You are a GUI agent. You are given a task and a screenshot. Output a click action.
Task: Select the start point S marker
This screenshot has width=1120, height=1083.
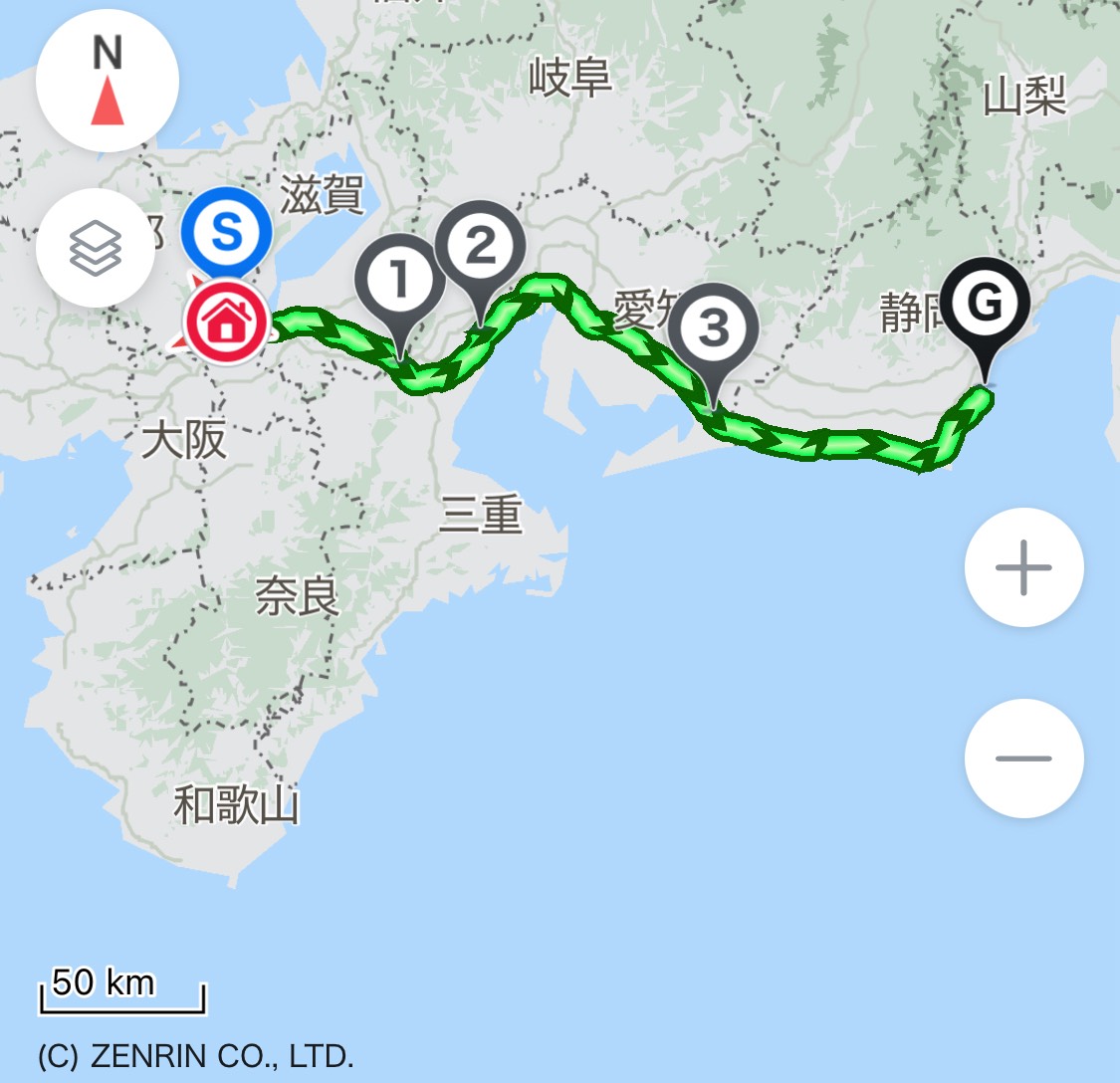[x=226, y=232]
